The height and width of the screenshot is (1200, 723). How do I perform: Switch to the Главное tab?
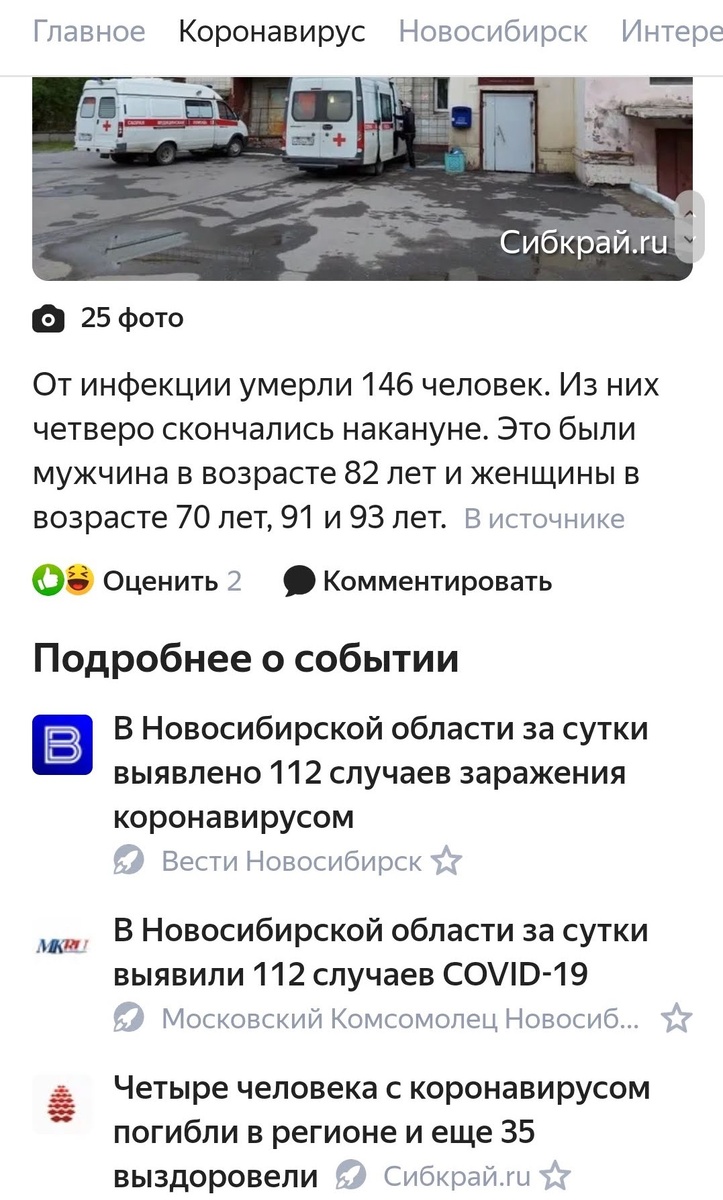pyautogui.click(x=89, y=31)
